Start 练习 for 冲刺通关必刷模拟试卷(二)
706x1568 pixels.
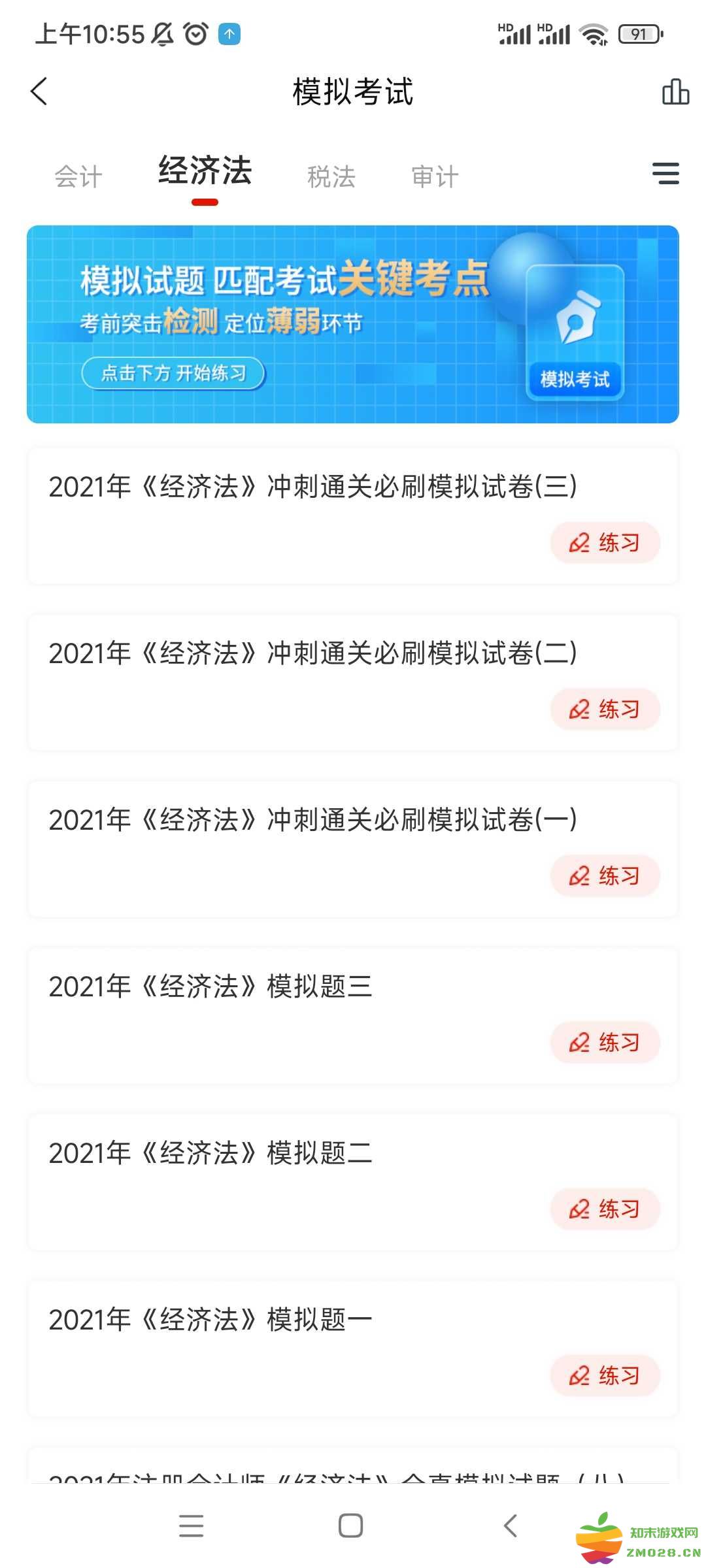coord(605,709)
